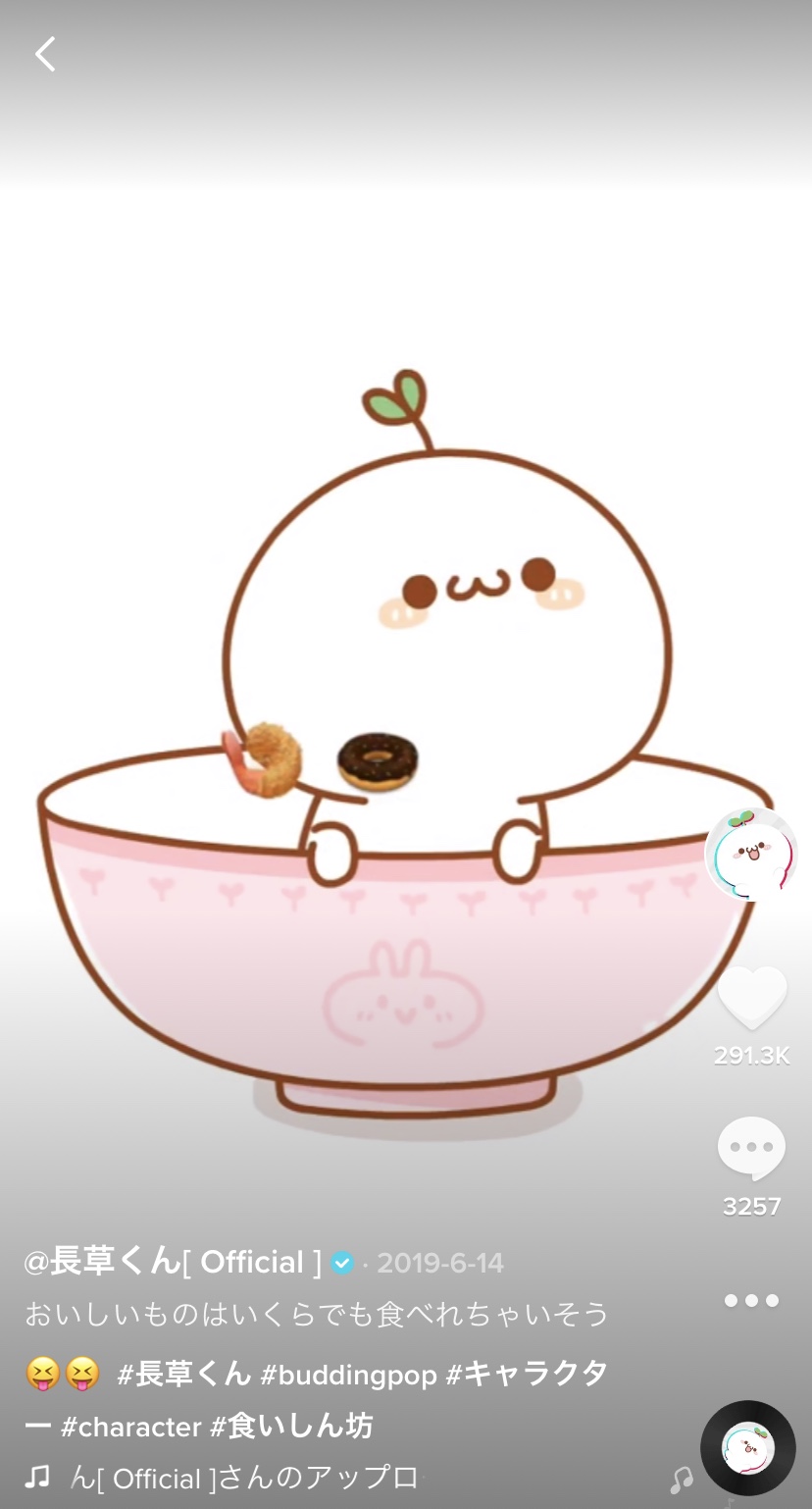Open the #buddingpop hashtag
This screenshot has width=812, height=1509.
tap(348, 1375)
